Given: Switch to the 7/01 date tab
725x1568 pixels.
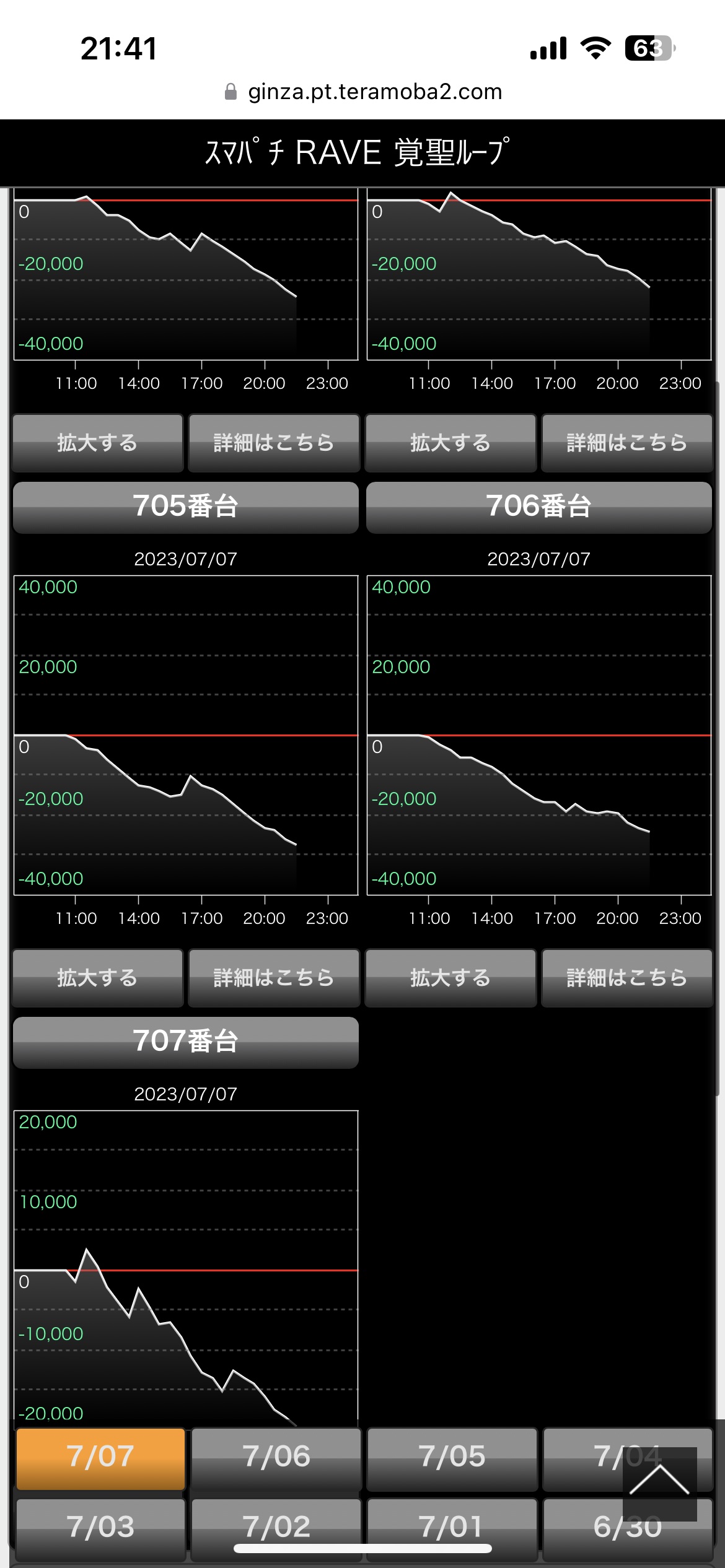Looking at the screenshot, I should [x=452, y=1528].
